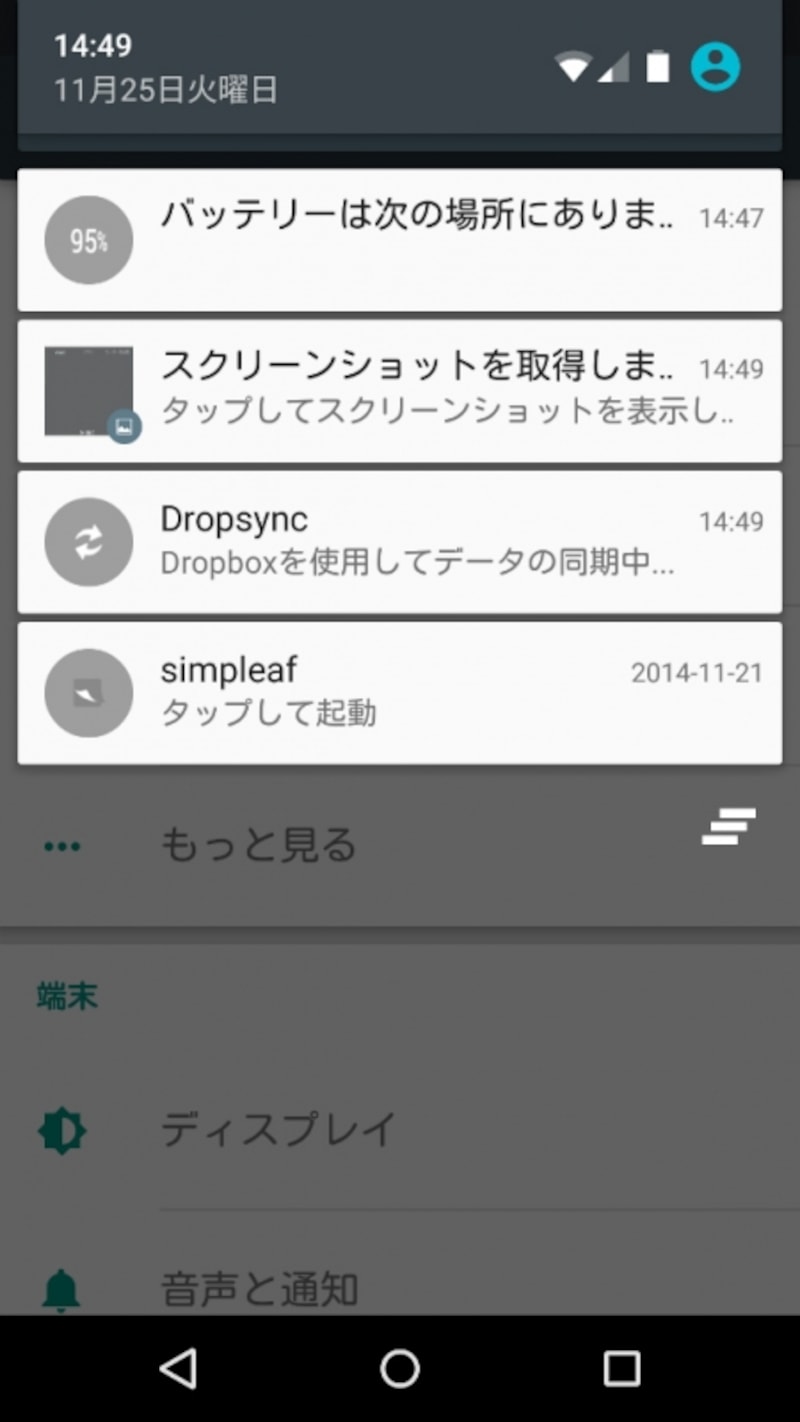
Task: Tap the Dropsync sync arrows icon
Action: point(88,541)
